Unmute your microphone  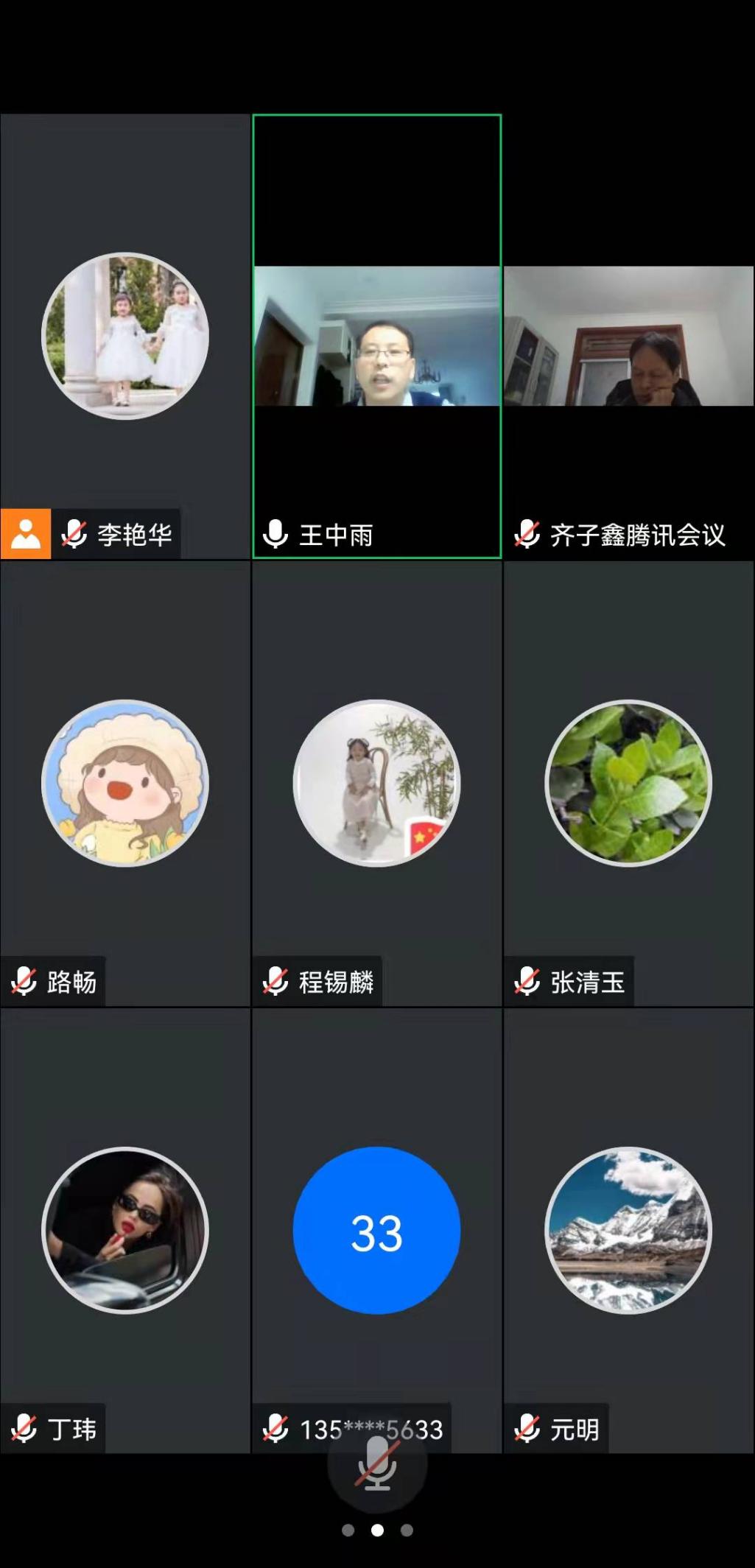377,1463
